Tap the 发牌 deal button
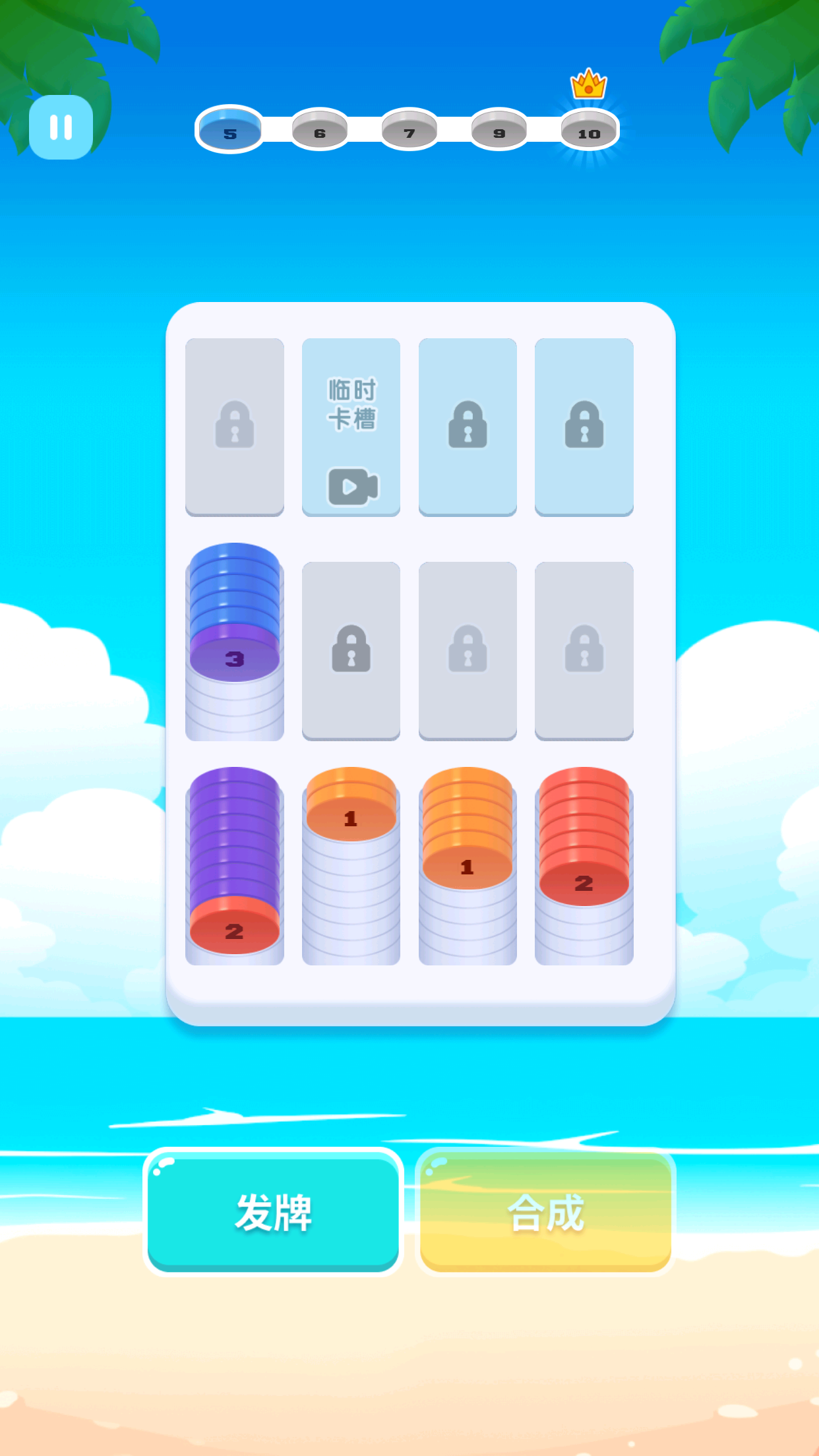Screen dimensions: 819x1456 click(273, 1212)
